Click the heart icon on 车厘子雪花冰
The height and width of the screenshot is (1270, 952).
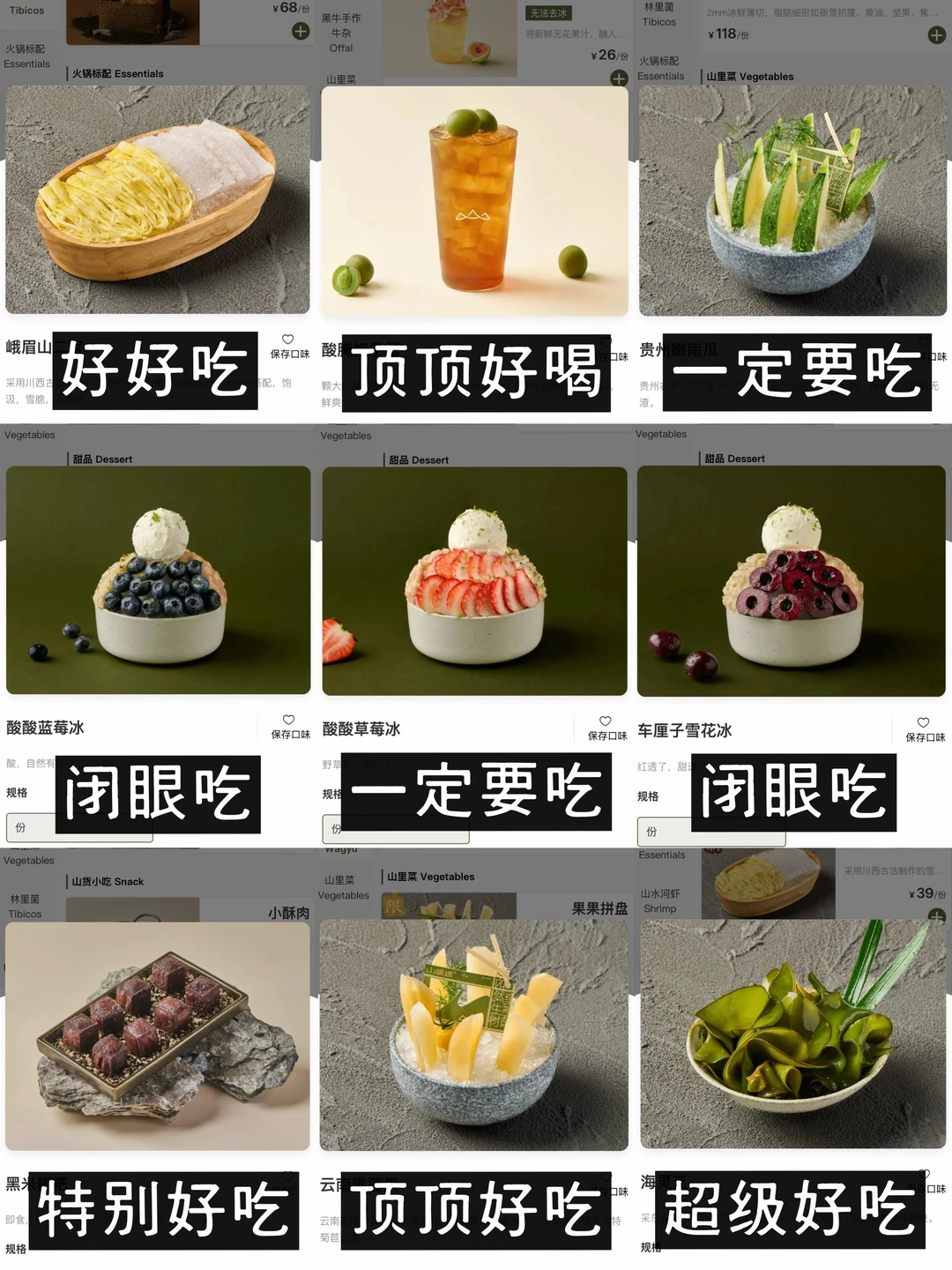[x=923, y=720]
